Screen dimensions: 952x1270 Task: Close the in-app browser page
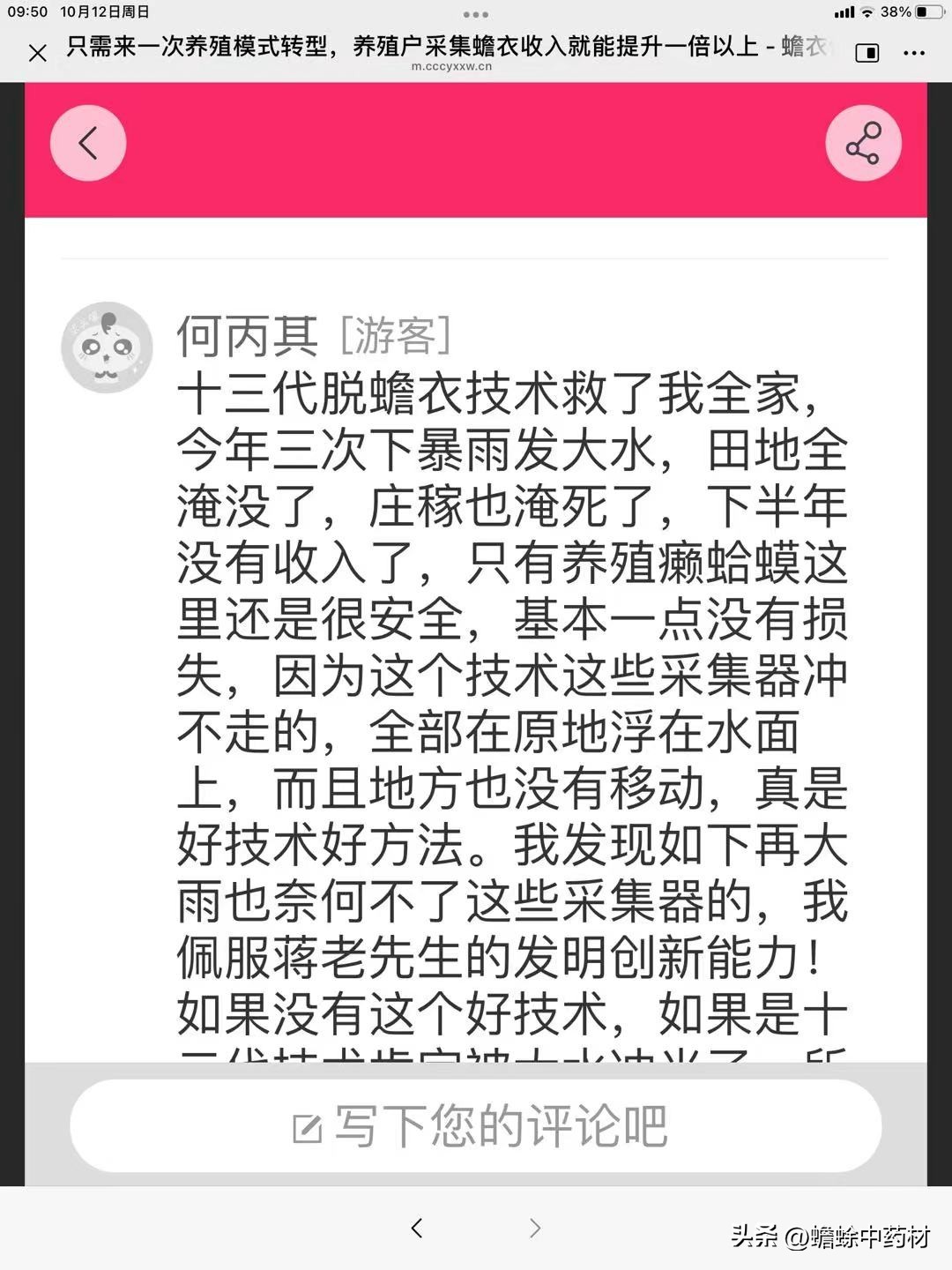pos(37,53)
